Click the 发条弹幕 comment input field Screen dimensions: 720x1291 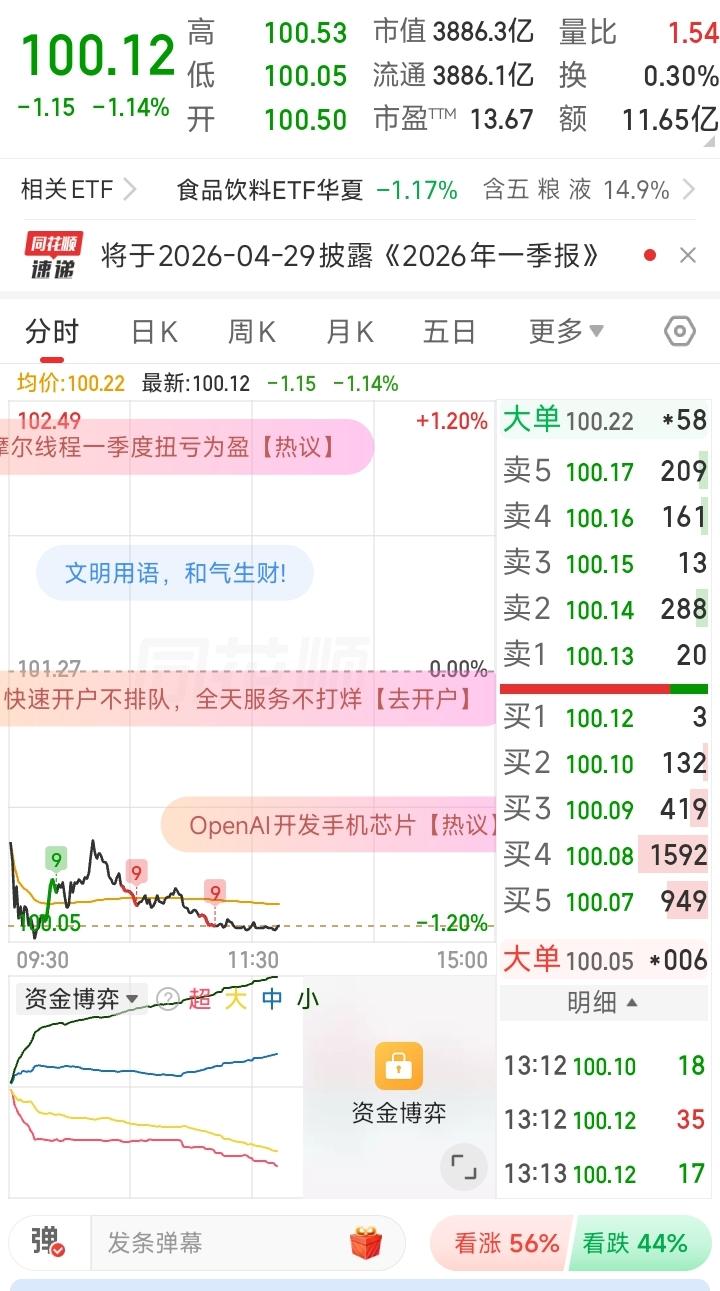coord(200,1244)
